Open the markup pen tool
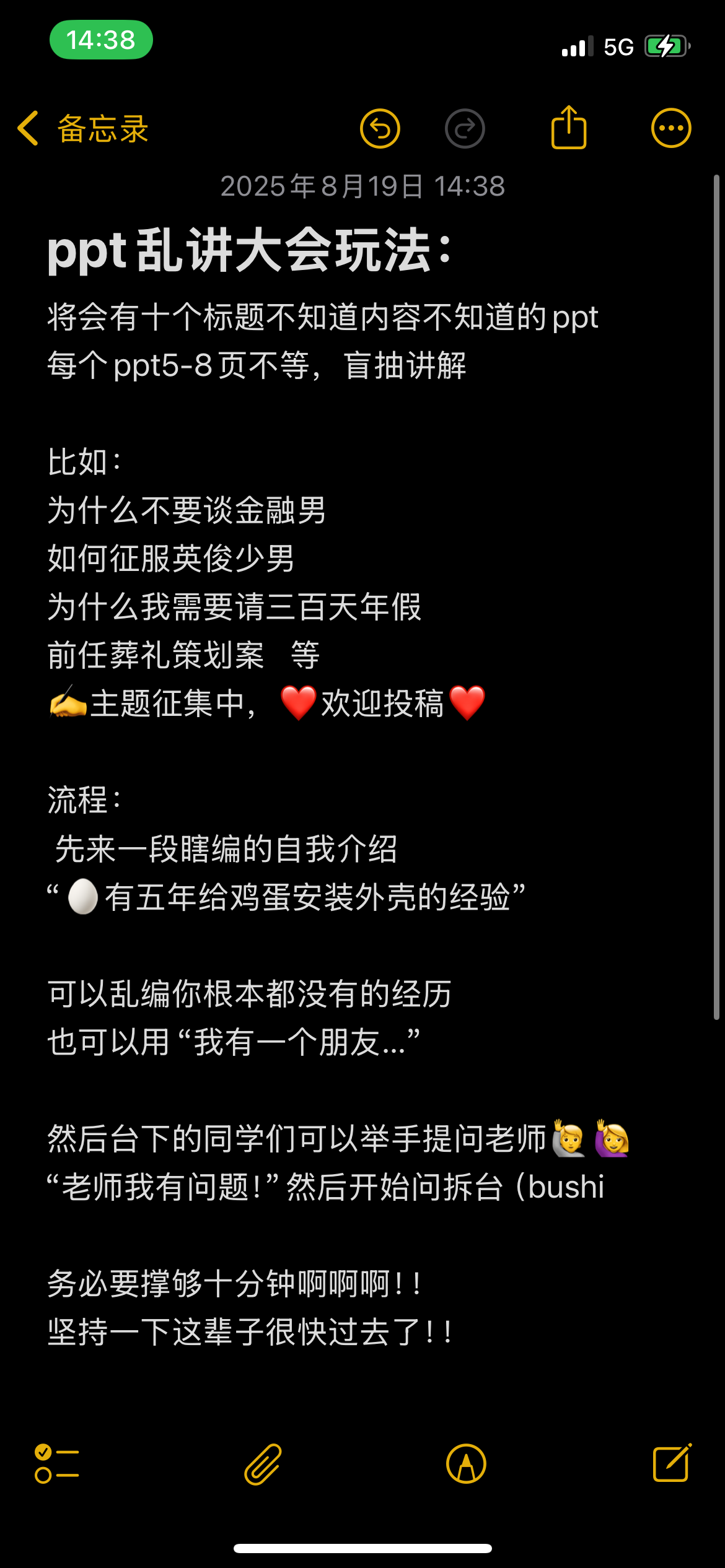Screen dimensions: 725x1568 466,1464
